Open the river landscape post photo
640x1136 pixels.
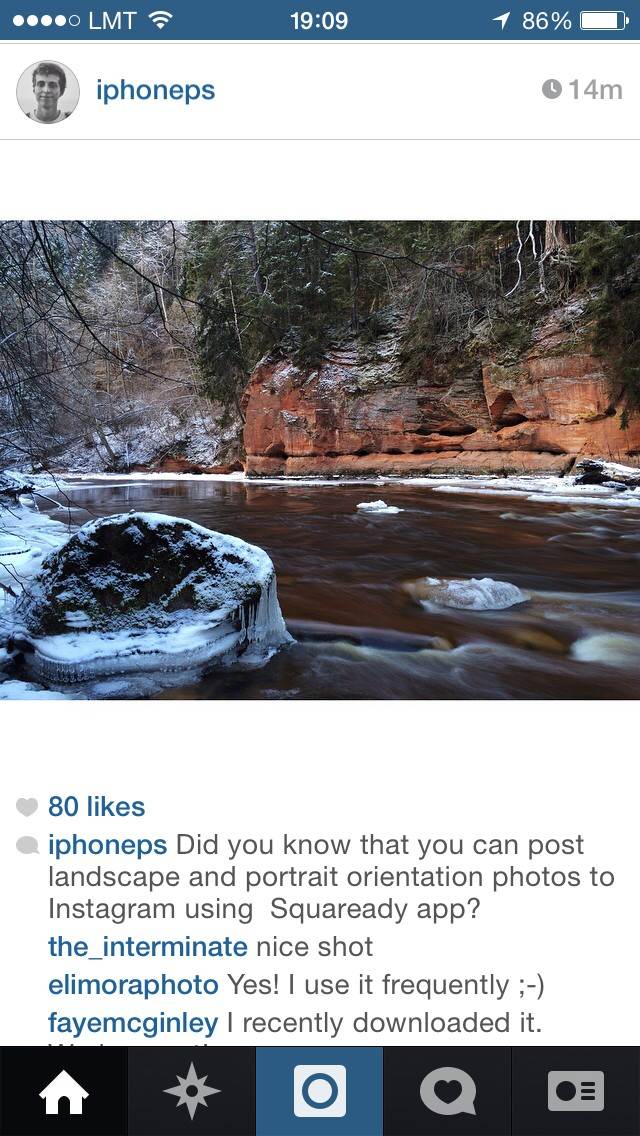tap(320, 459)
